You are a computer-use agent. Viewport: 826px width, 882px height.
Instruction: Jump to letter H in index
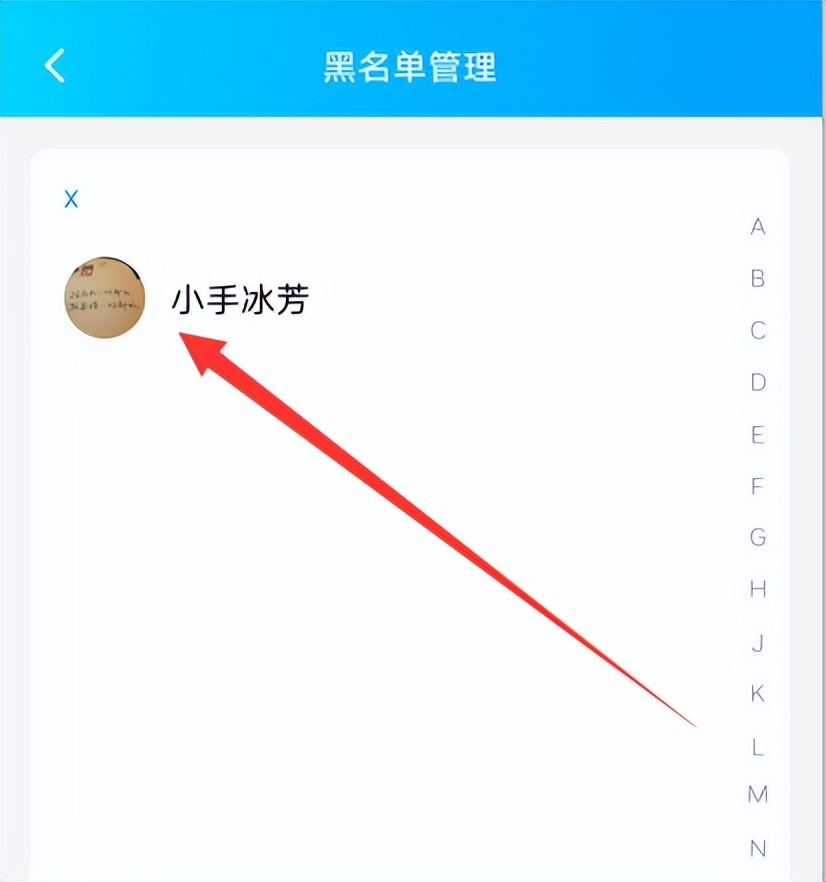click(x=758, y=590)
